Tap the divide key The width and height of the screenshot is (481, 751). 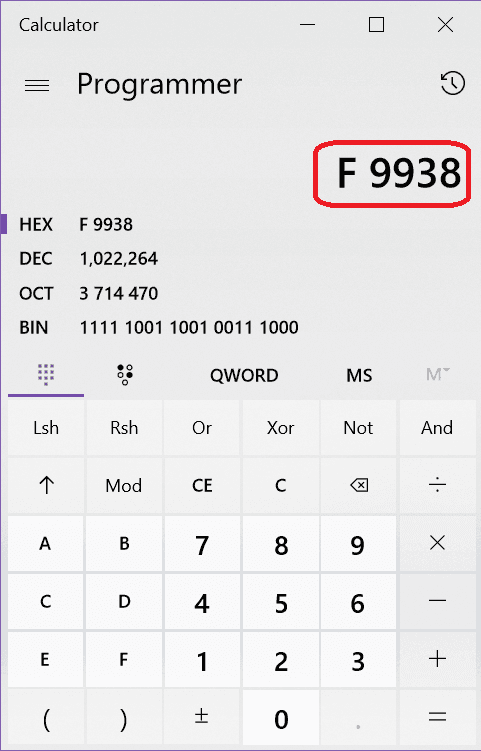[x=437, y=486]
